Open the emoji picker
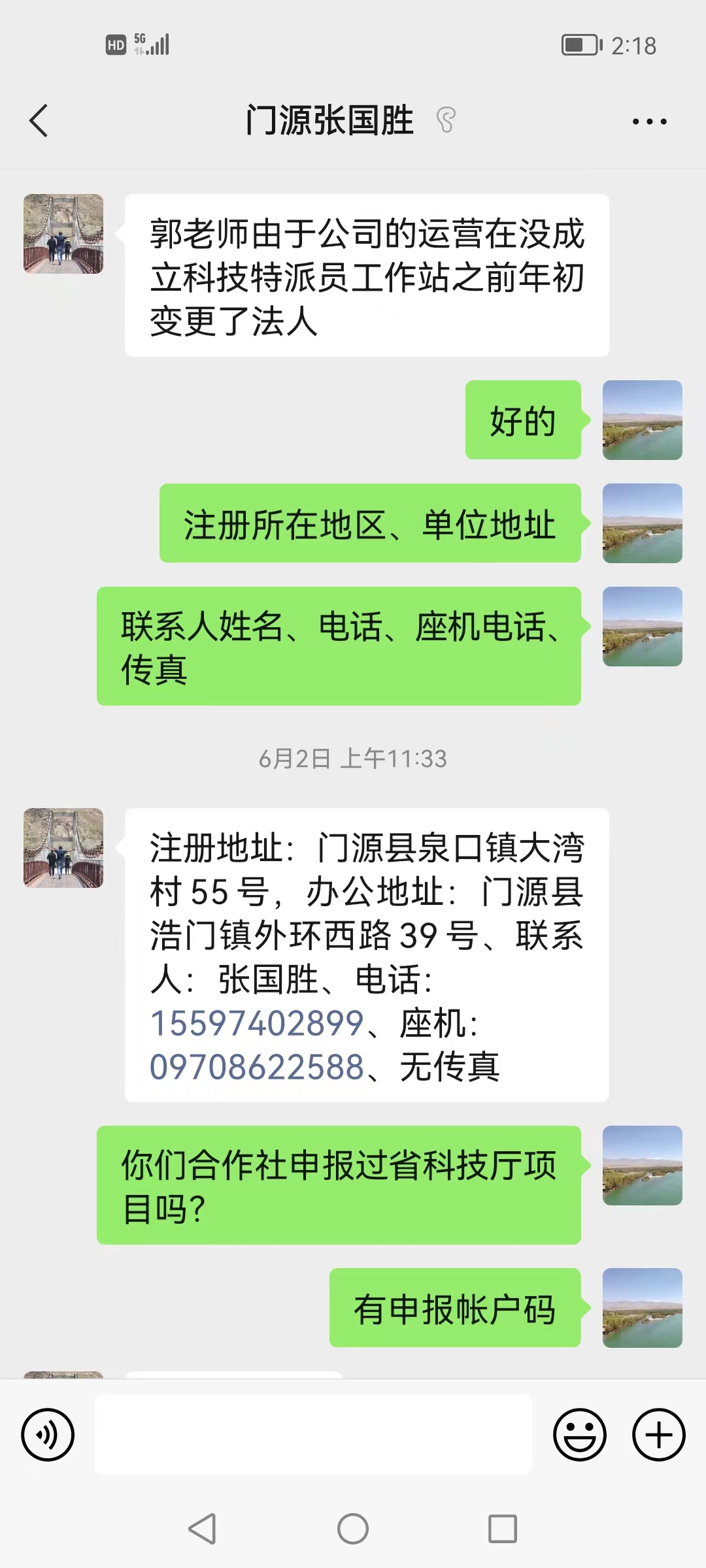 [x=580, y=1435]
